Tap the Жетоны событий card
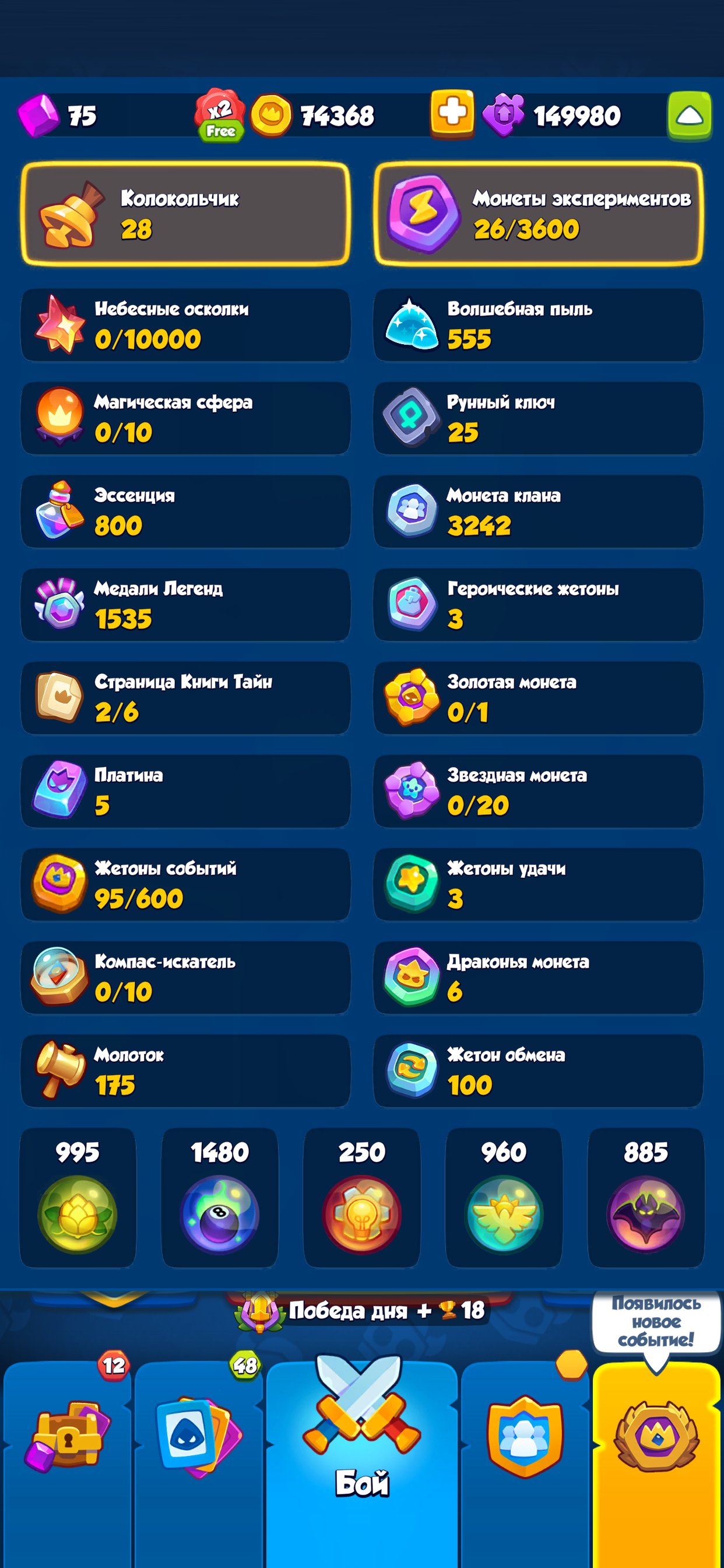This screenshot has width=724, height=1568. coord(185,884)
